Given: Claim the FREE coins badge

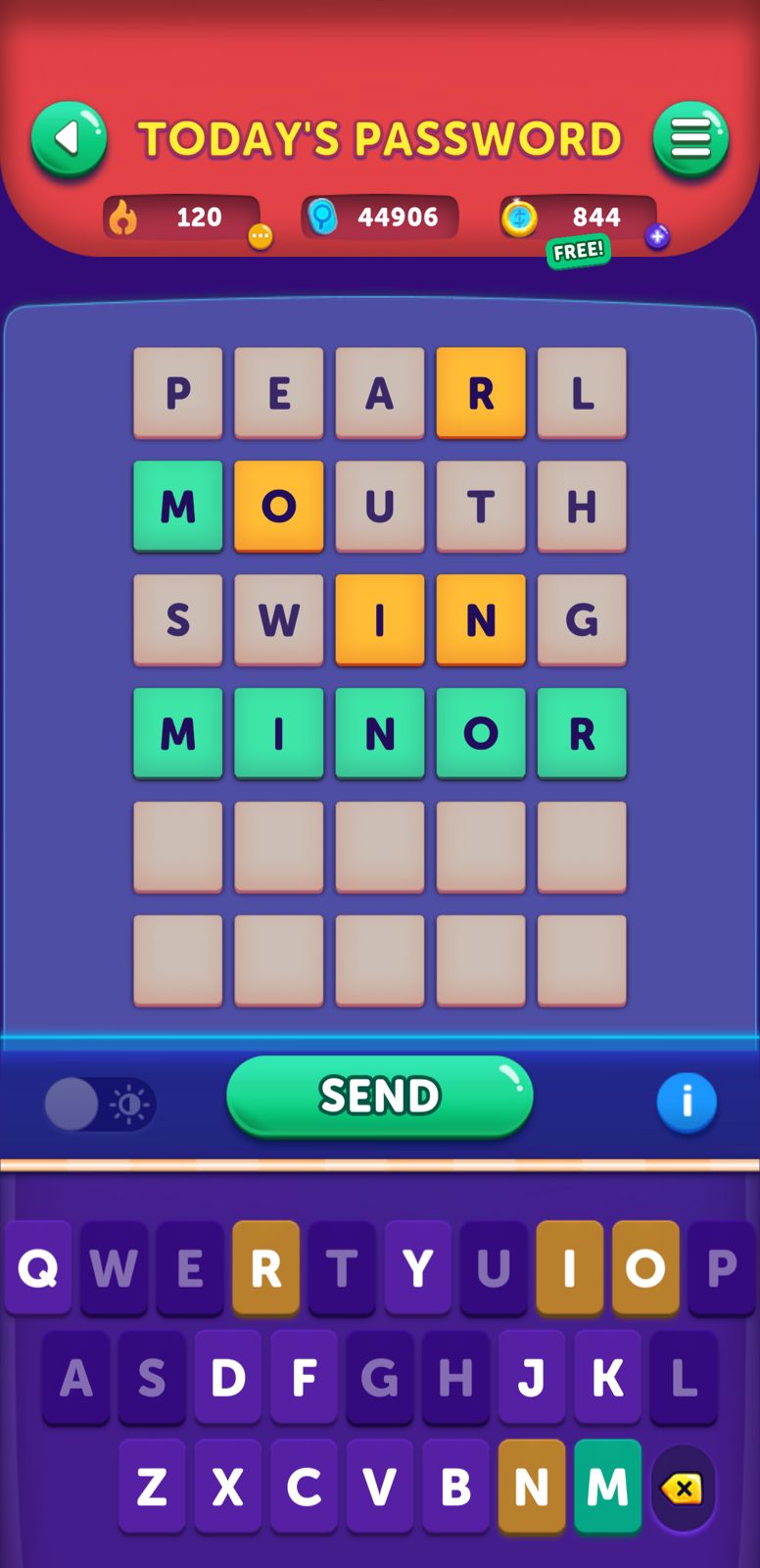Looking at the screenshot, I should [578, 251].
